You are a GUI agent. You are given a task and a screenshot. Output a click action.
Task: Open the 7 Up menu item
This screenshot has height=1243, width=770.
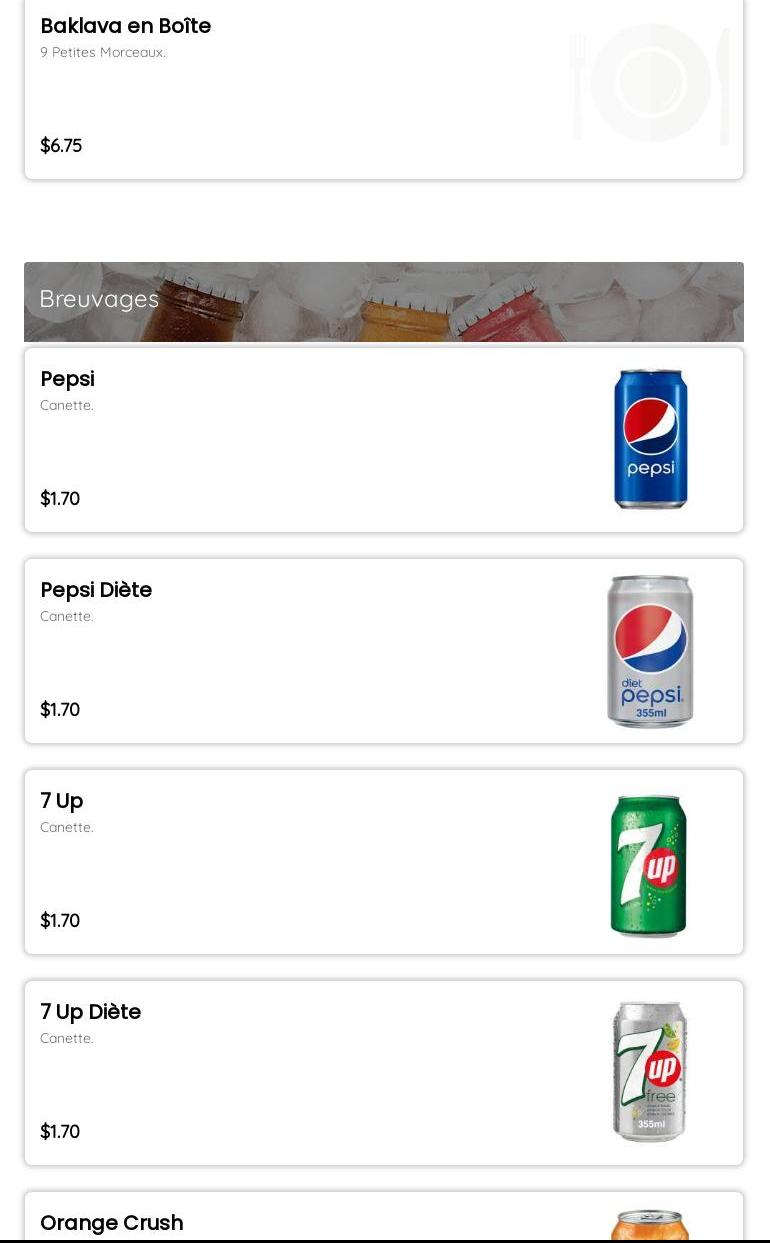(x=383, y=861)
